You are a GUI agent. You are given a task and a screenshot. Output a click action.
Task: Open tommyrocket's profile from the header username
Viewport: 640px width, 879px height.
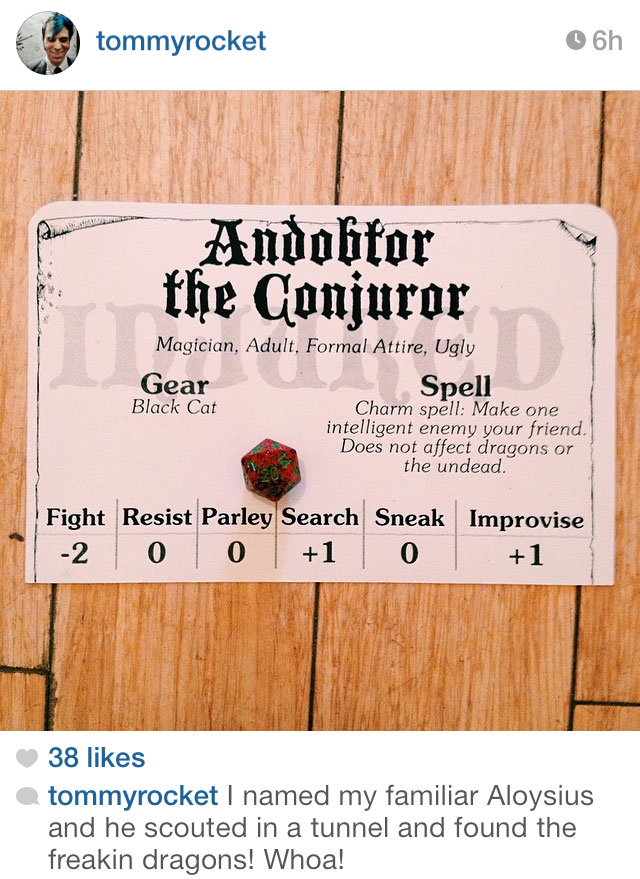click(x=181, y=41)
